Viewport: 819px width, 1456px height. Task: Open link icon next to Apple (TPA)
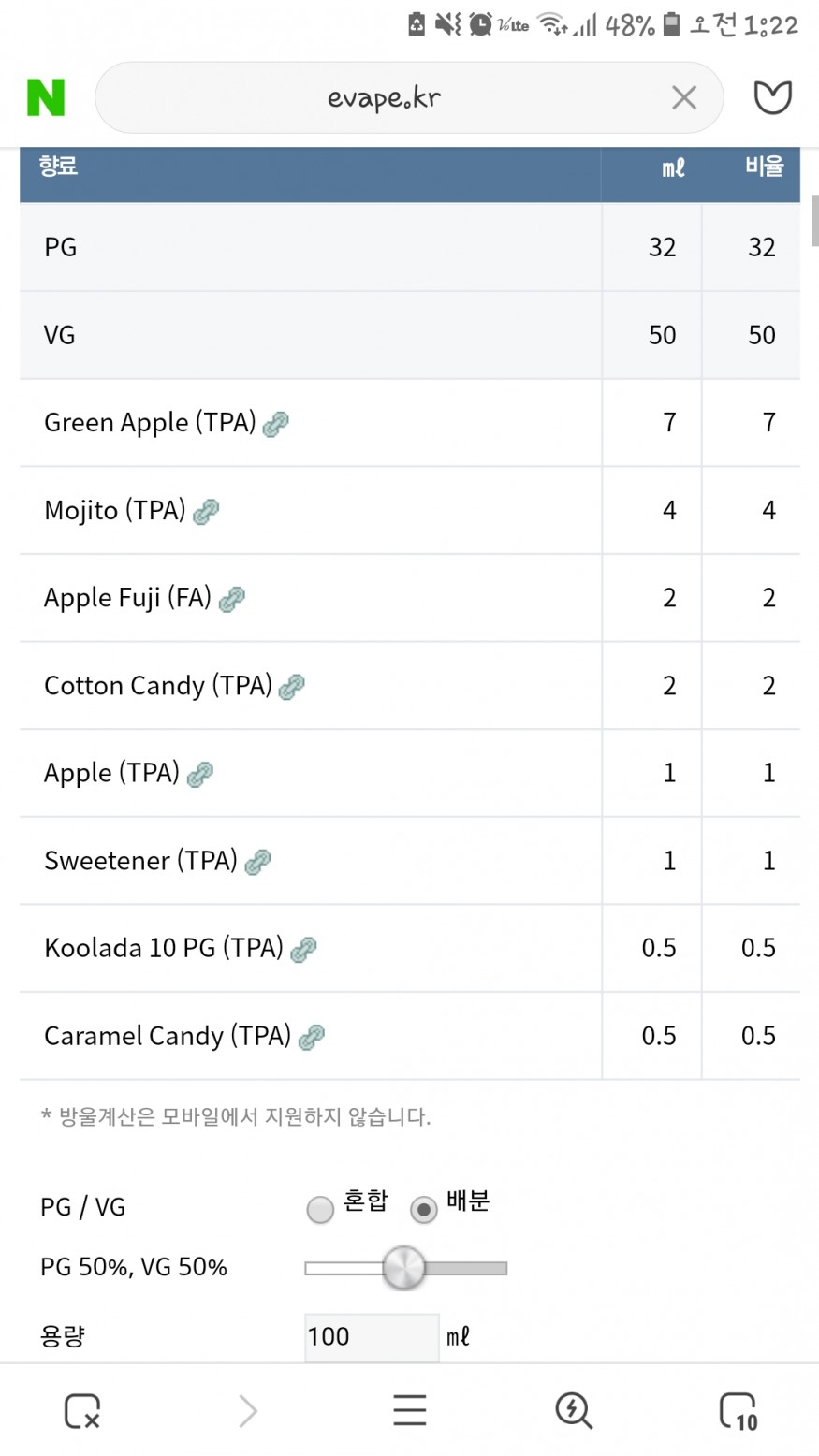199,775
